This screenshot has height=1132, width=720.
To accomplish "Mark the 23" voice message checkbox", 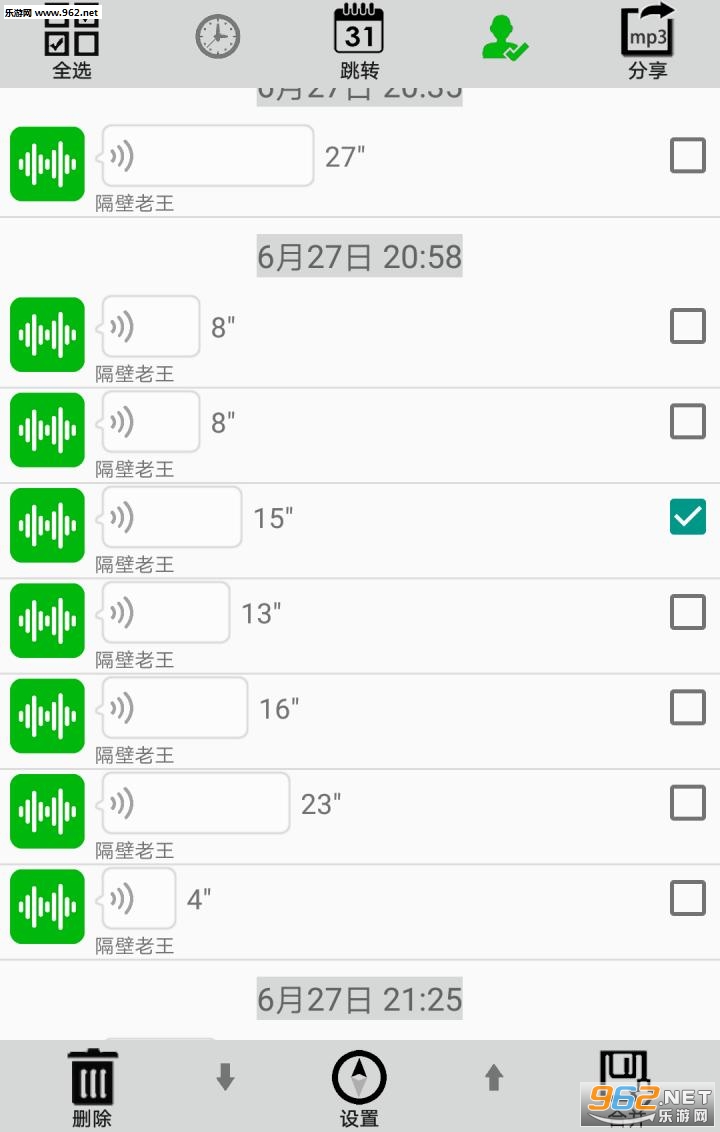I will pyautogui.click(x=687, y=802).
